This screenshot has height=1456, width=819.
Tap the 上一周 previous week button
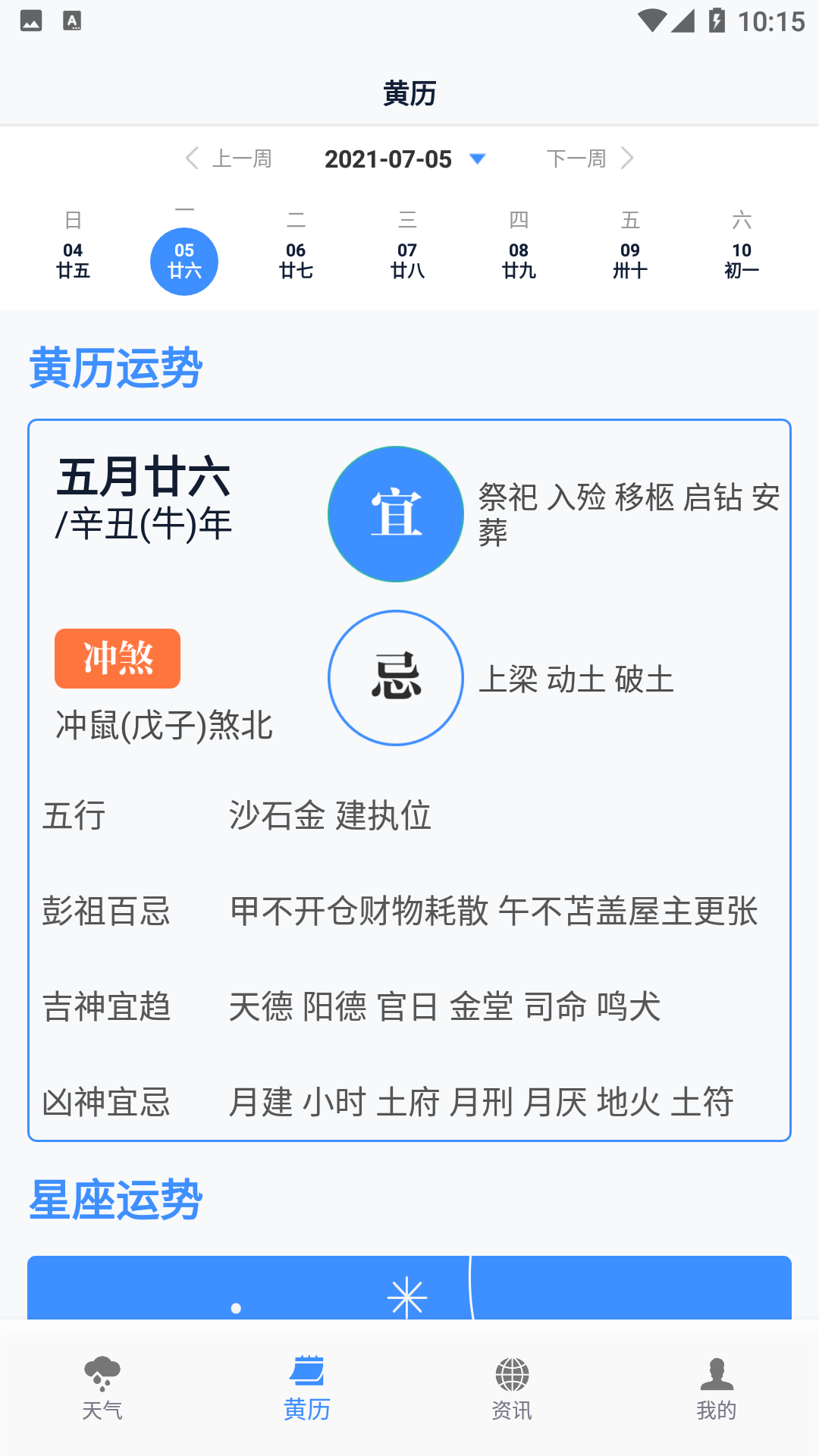pos(243,158)
